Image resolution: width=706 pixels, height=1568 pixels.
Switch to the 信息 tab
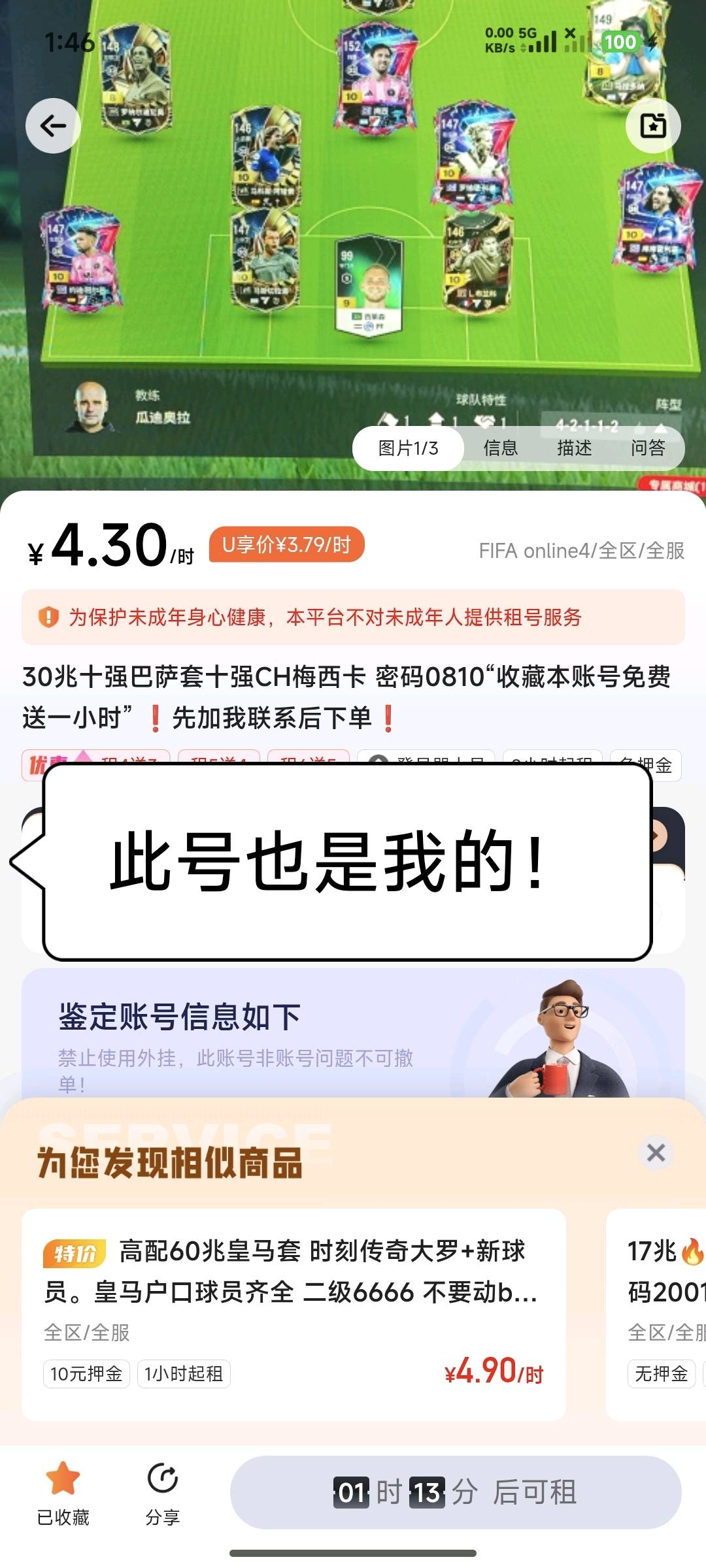tap(500, 448)
